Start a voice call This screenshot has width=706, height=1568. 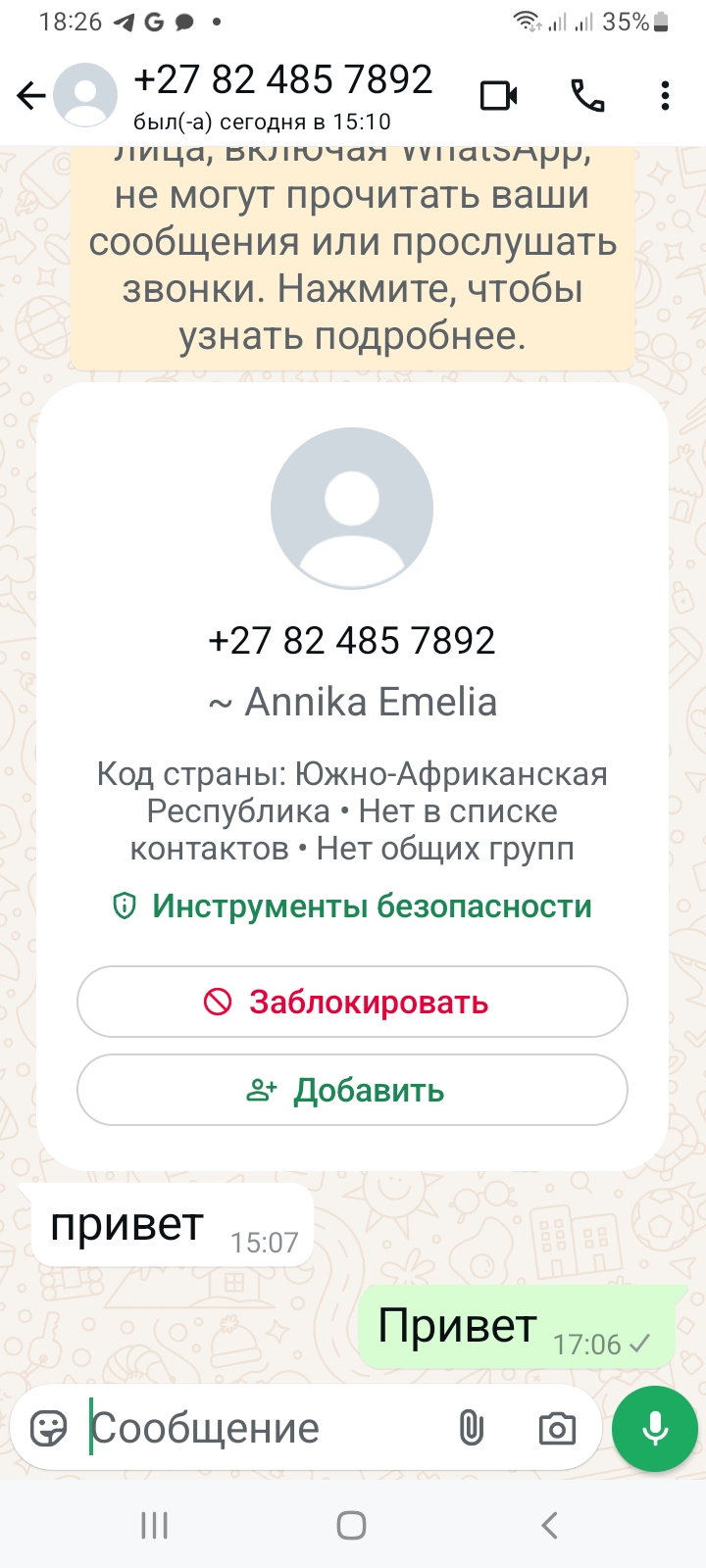pyautogui.click(x=587, y=96)
